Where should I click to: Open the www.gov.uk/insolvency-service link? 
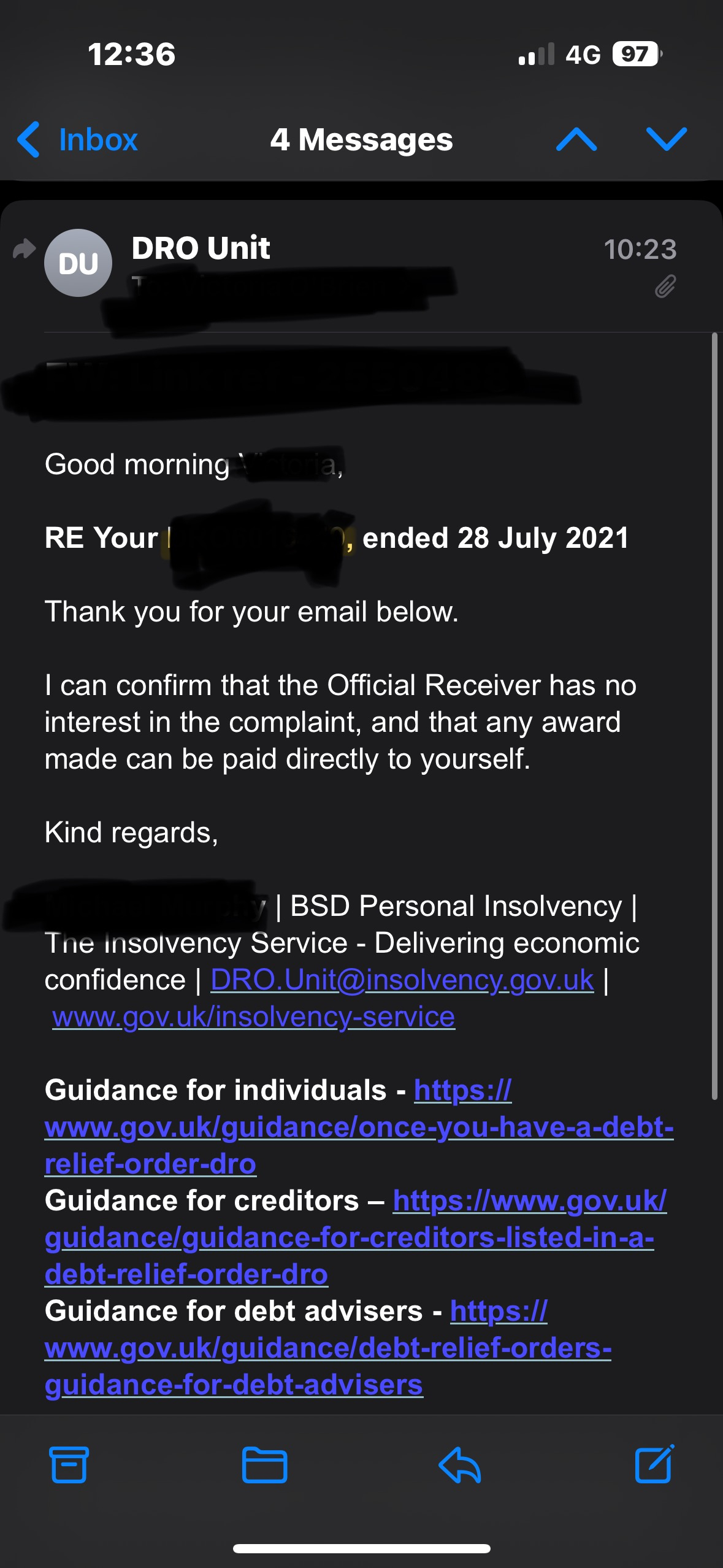tap(253, 1017)
